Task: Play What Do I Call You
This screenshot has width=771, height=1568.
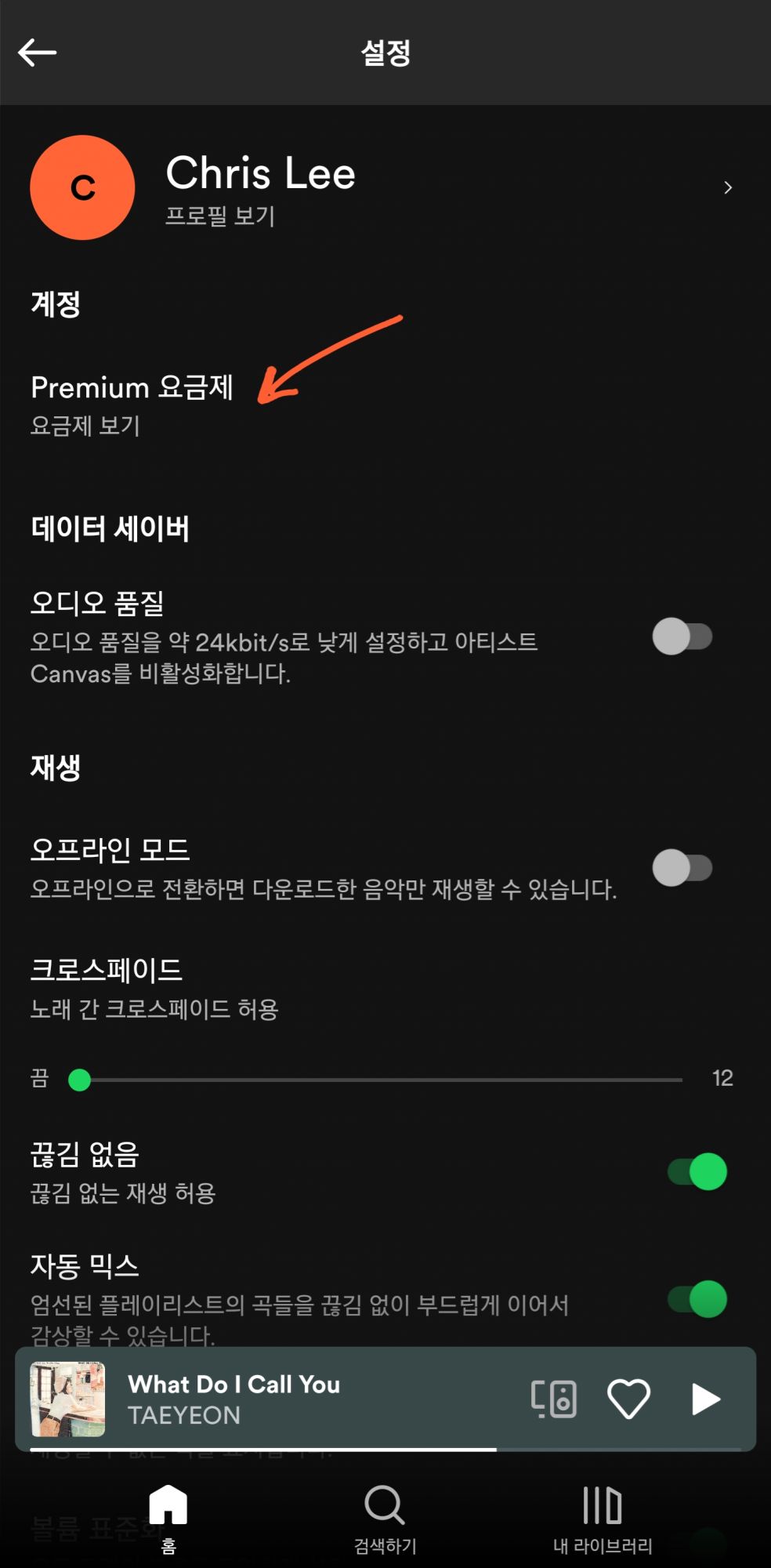Action: click(x=705, y=1399)
